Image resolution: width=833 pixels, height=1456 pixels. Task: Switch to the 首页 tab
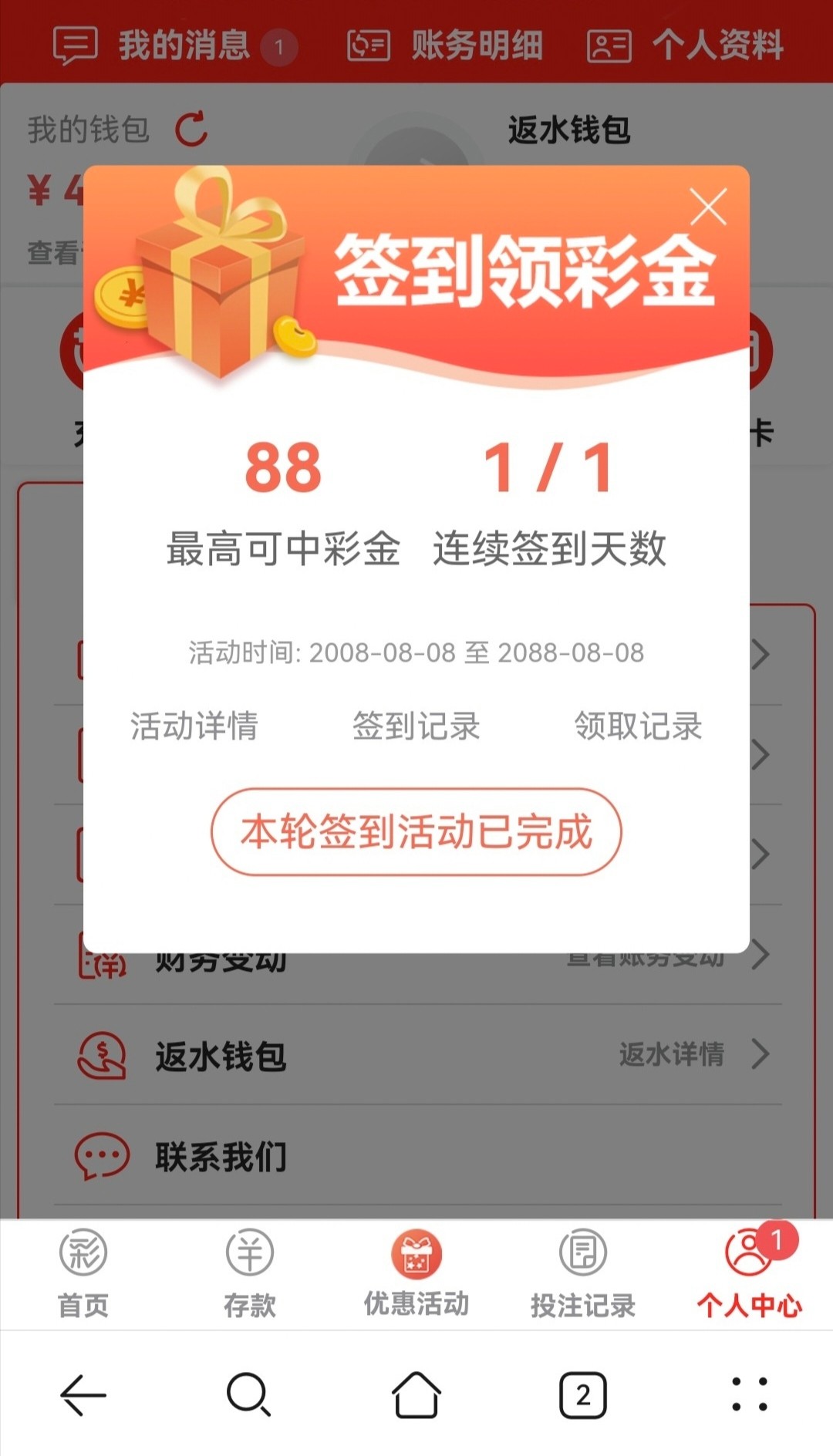[83, 1272]
